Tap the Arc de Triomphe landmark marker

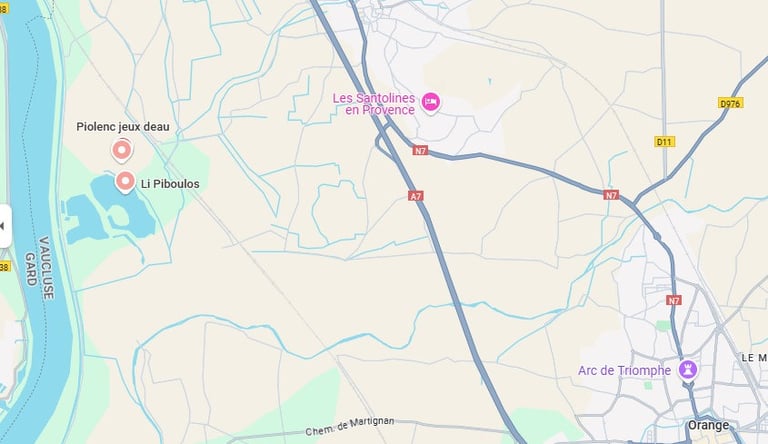click(x=688, y=370)
